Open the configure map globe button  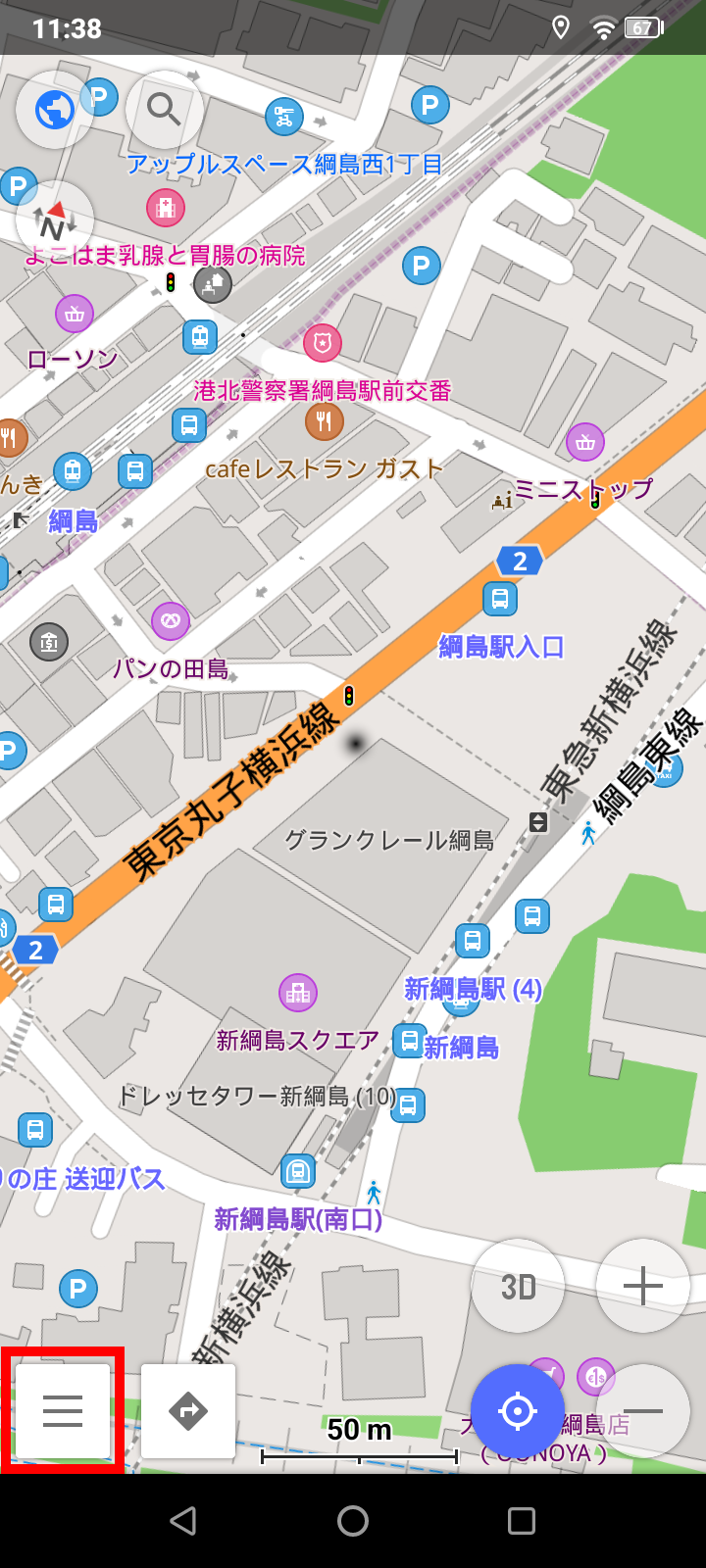pyautogui.click(x=55, y=110)
